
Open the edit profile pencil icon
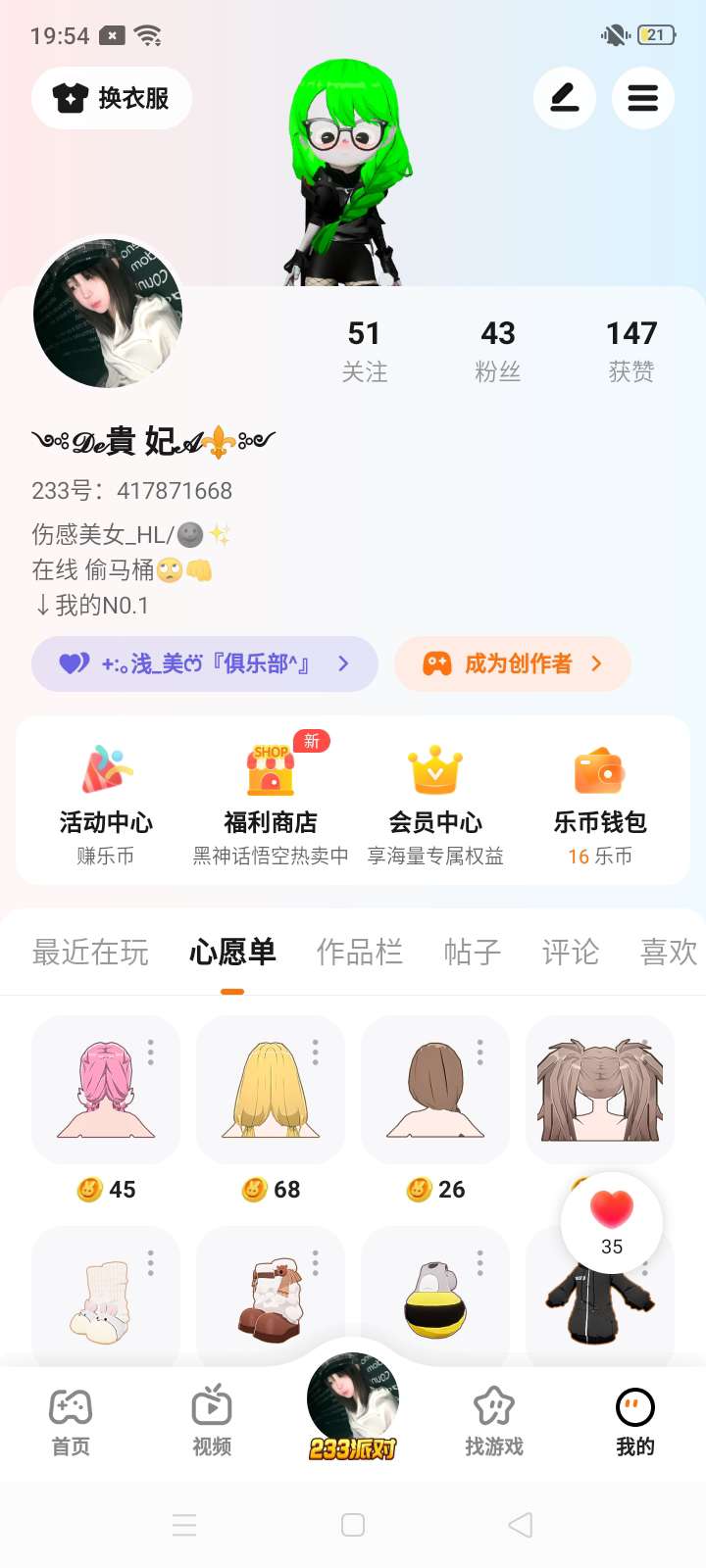click(x=564, y=98)
